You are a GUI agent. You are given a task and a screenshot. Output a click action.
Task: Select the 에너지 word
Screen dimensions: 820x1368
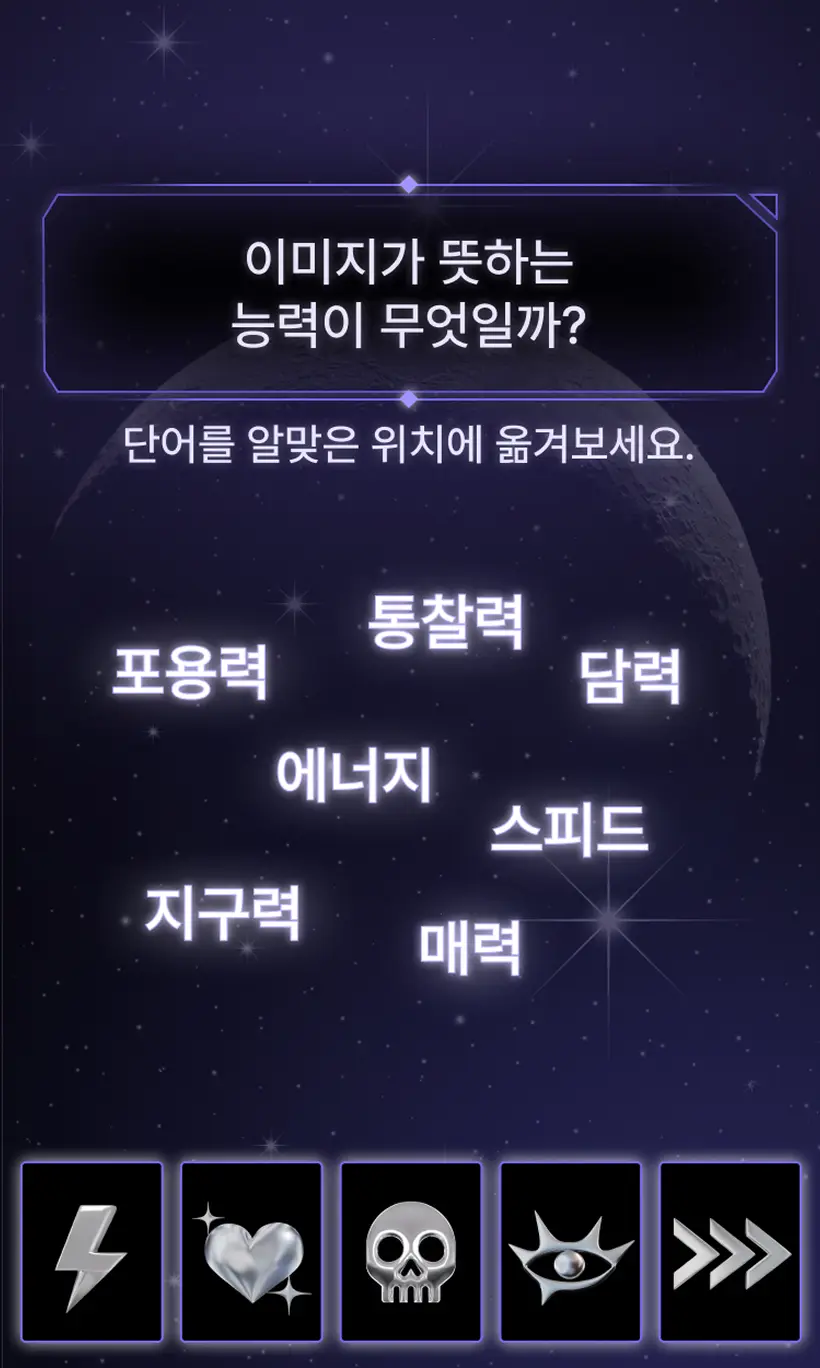pos(355,775)
